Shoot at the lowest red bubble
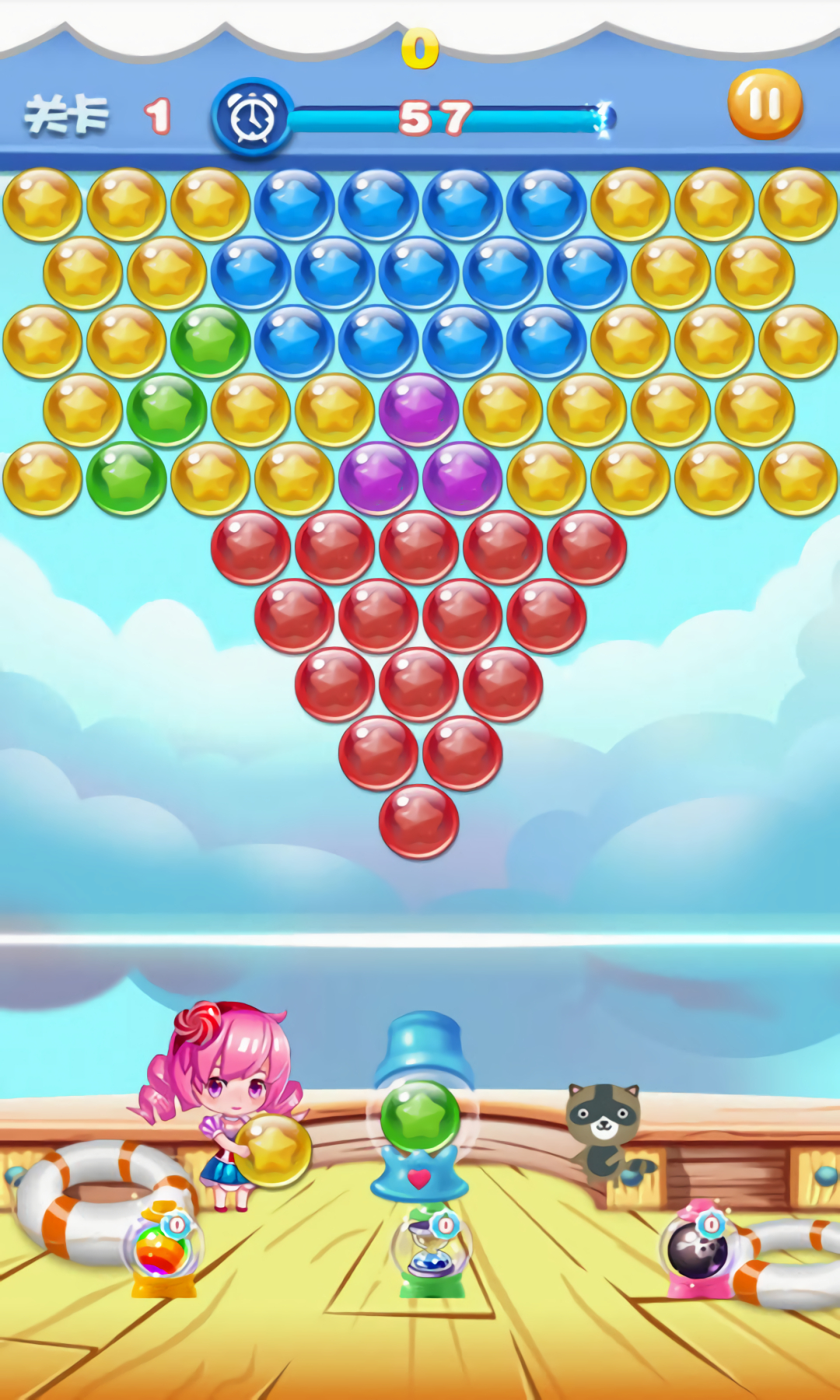Image resolution: width=840 pixels, height=1400 pixels. click(418, 821)
